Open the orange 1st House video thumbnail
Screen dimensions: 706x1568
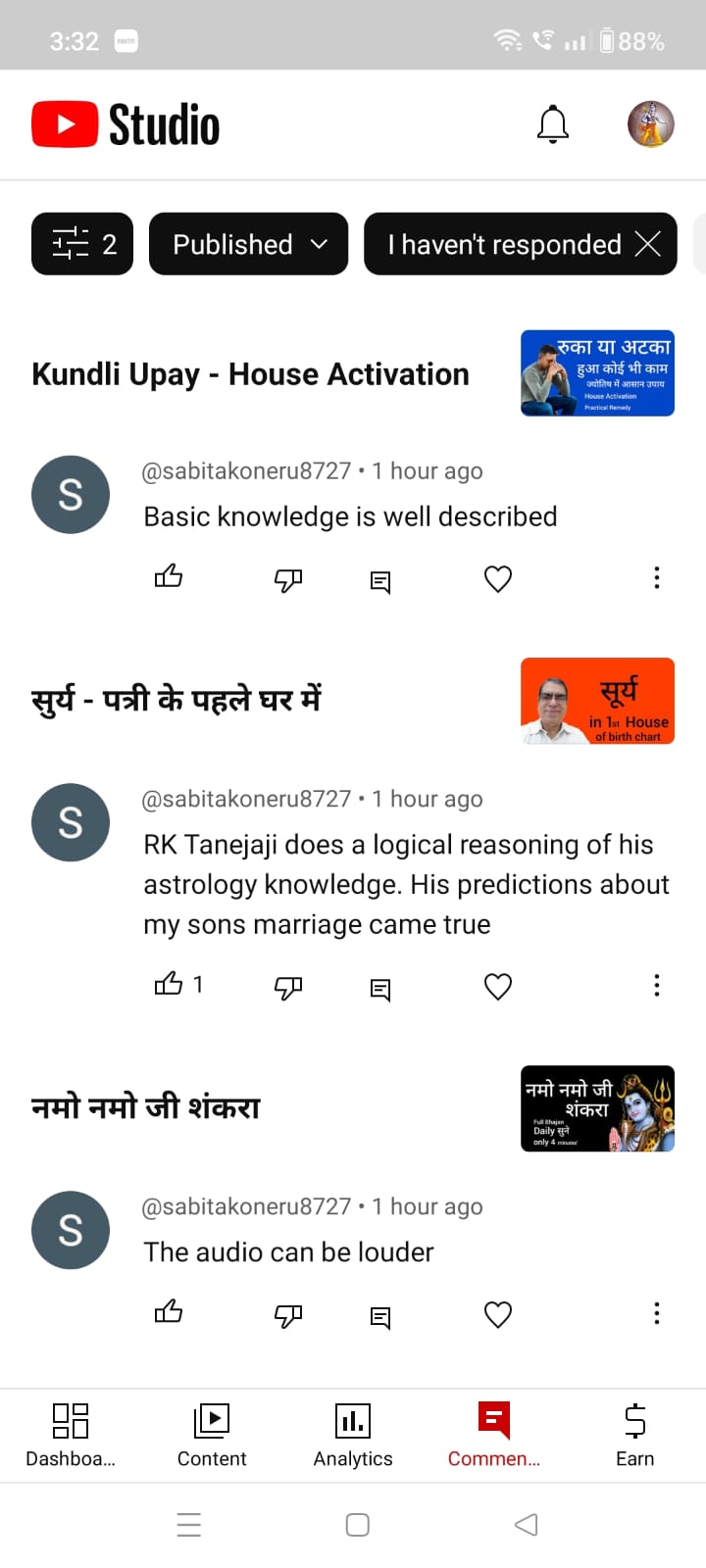597,701
